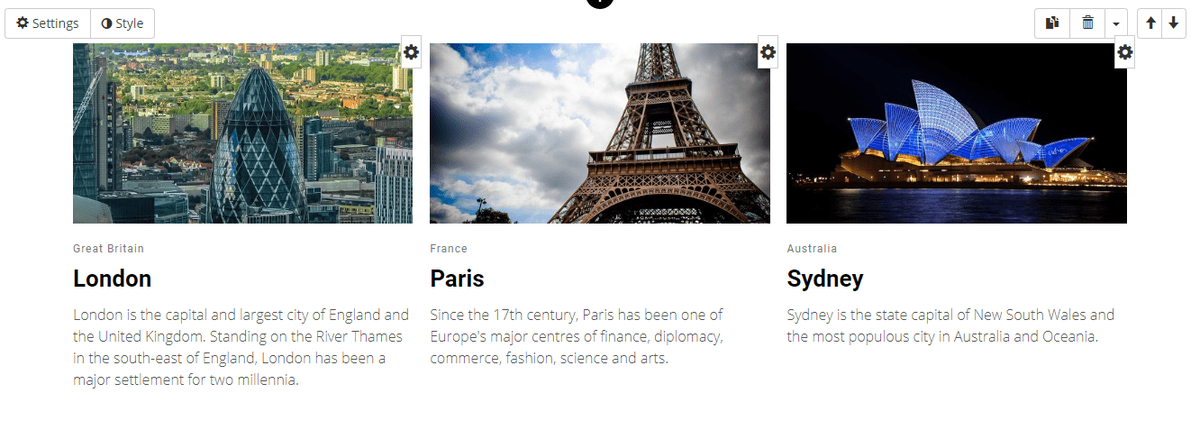
Task: Open the gear settings on the London image
Action: tap(411, 52)
